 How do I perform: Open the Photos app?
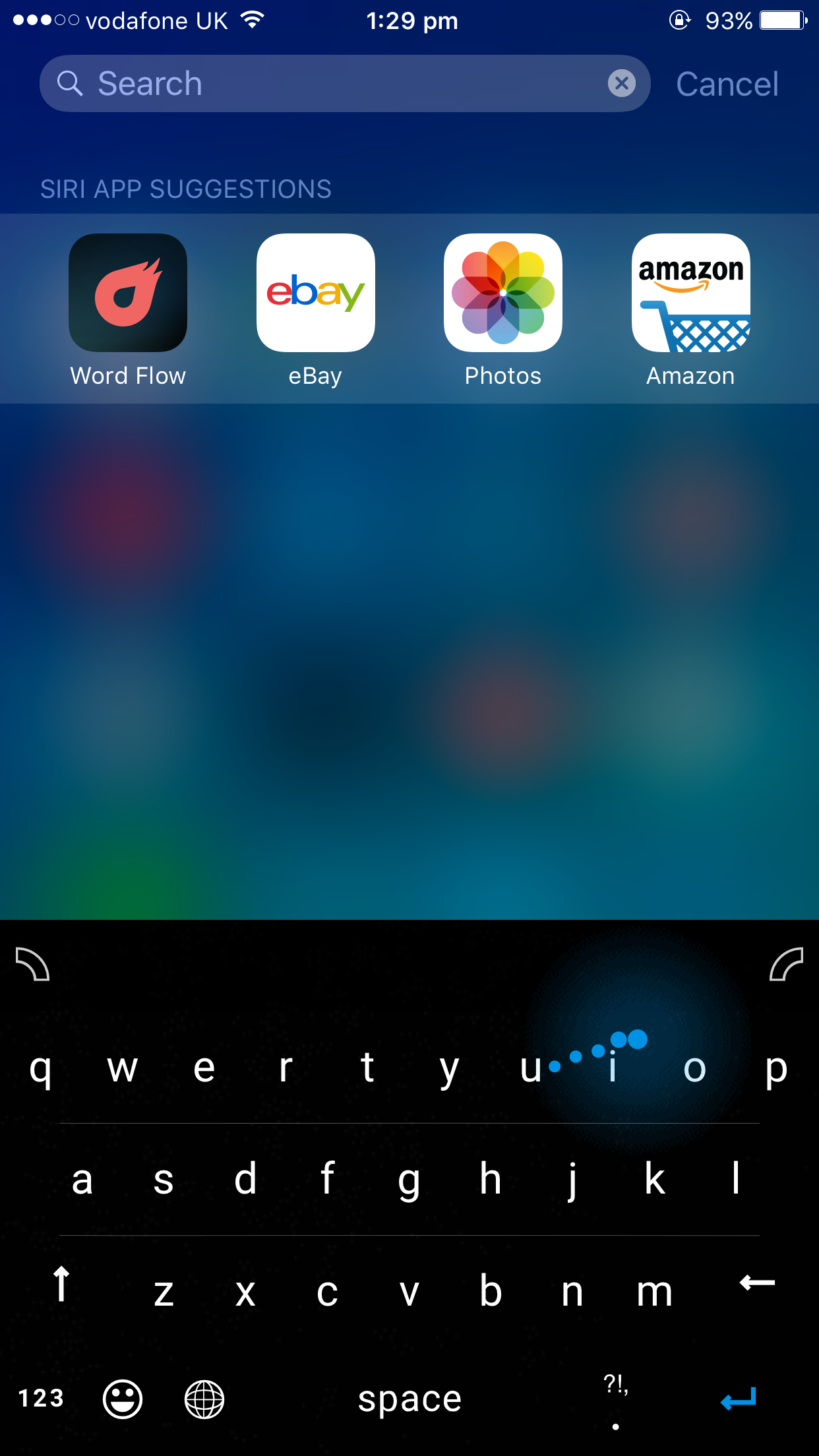[503, 310]
